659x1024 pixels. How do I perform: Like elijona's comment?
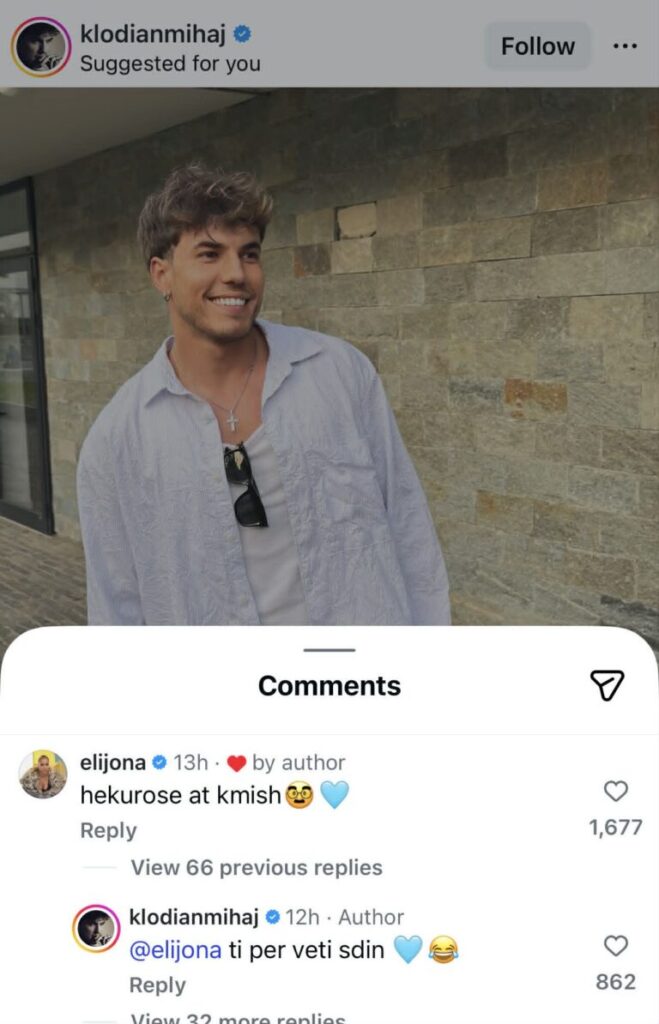pos(616,792)
